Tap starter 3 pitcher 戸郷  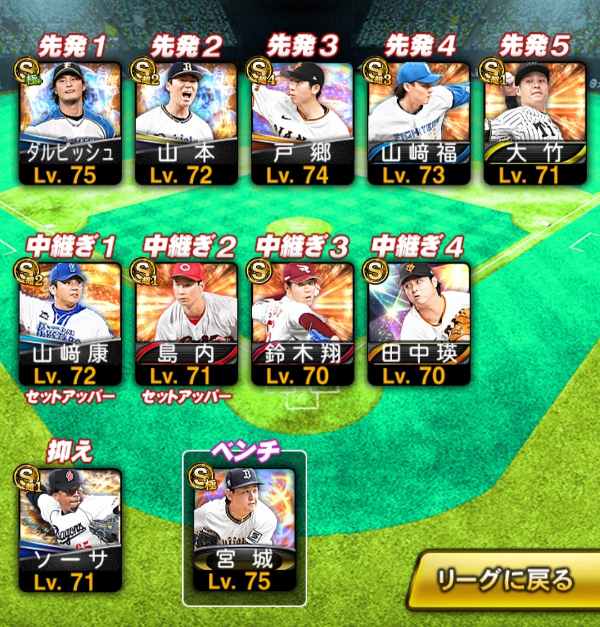pos(302,122)
